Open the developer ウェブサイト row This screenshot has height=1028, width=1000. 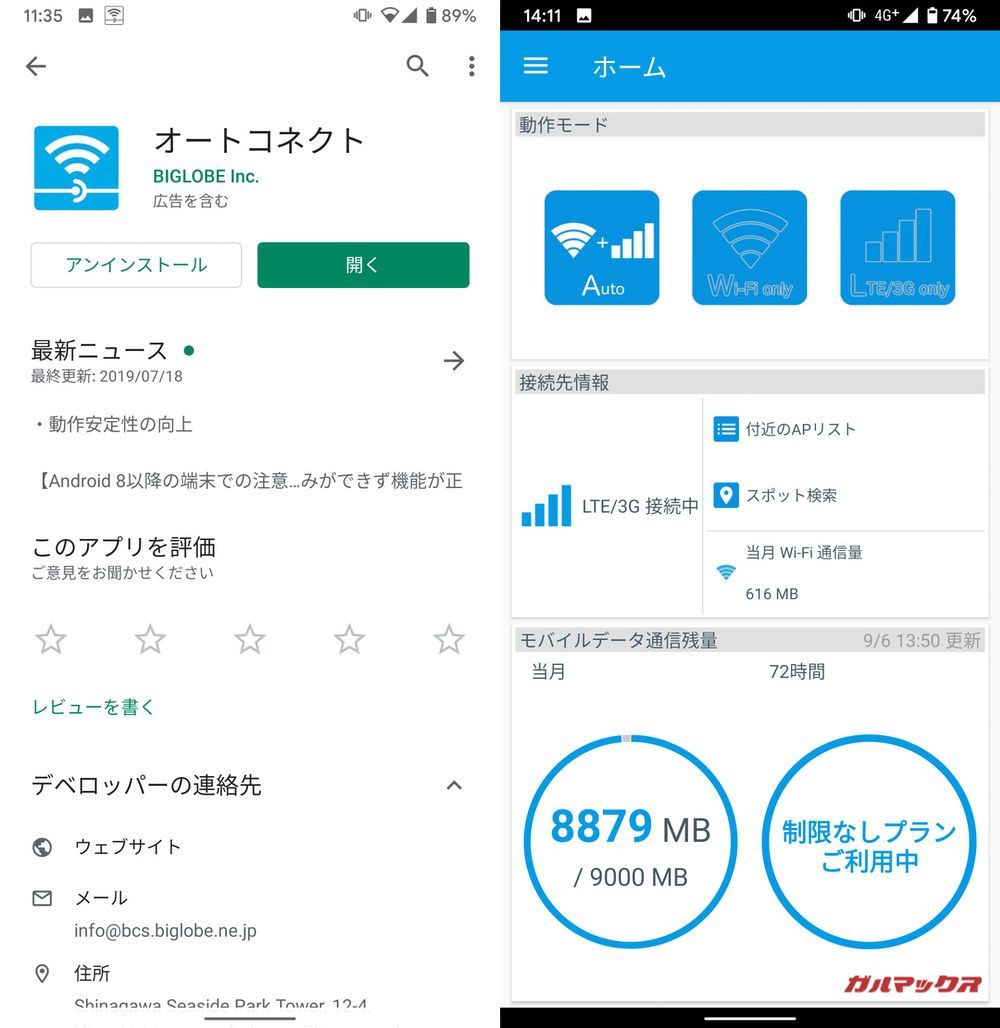pyautogui.click(x=128, y=847)
